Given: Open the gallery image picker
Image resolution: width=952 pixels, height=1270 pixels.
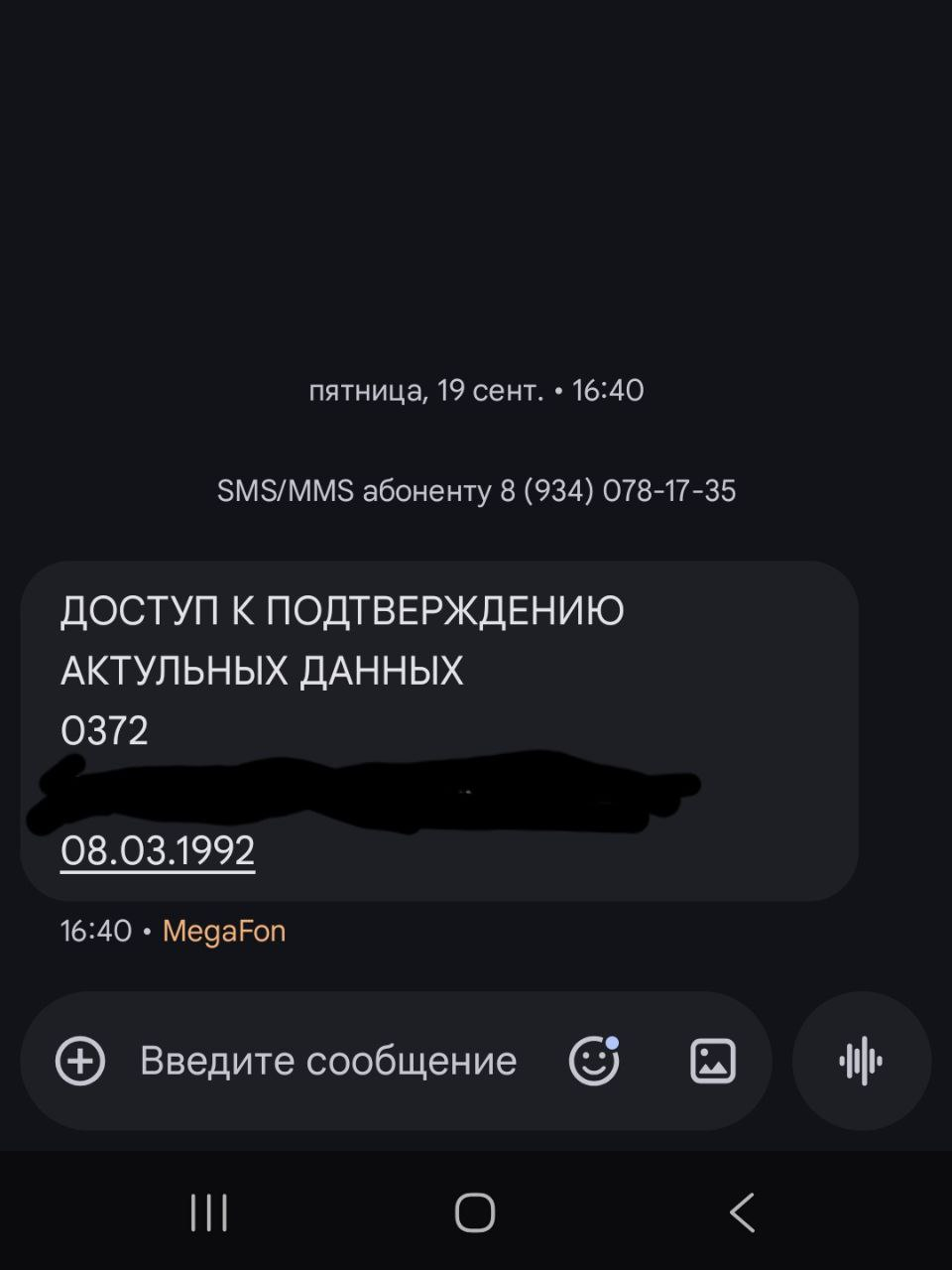Looking at the screenshot, I should [712, 1061].
